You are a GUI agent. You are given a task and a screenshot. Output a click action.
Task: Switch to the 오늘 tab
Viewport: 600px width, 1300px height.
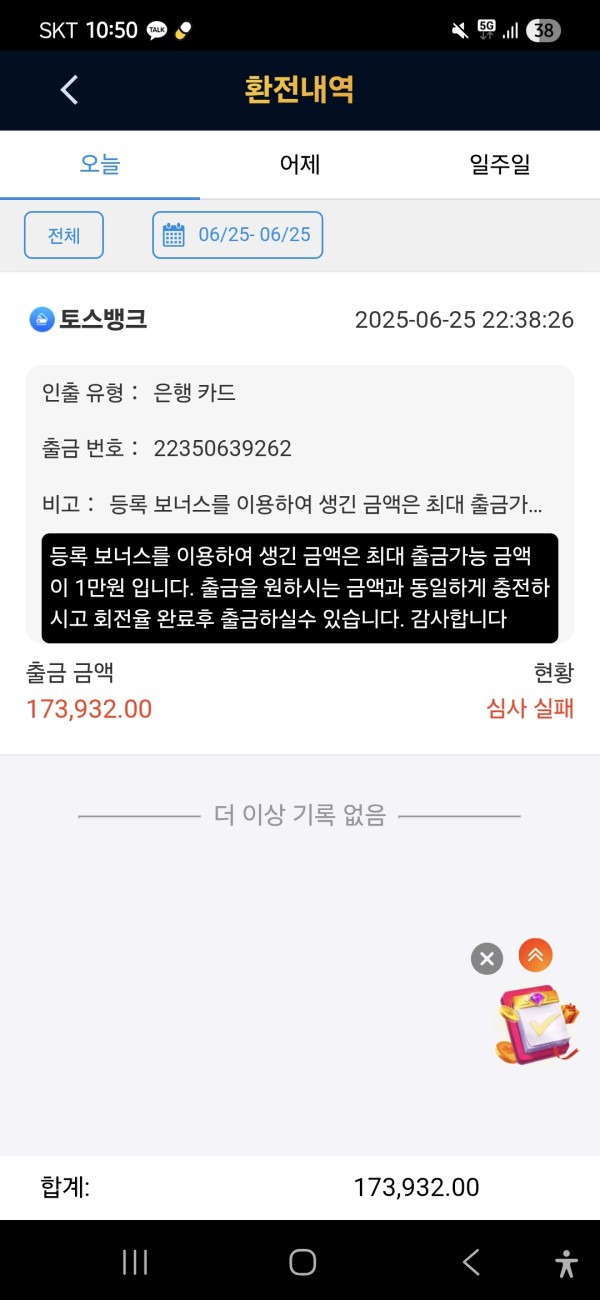coord(100,165)
